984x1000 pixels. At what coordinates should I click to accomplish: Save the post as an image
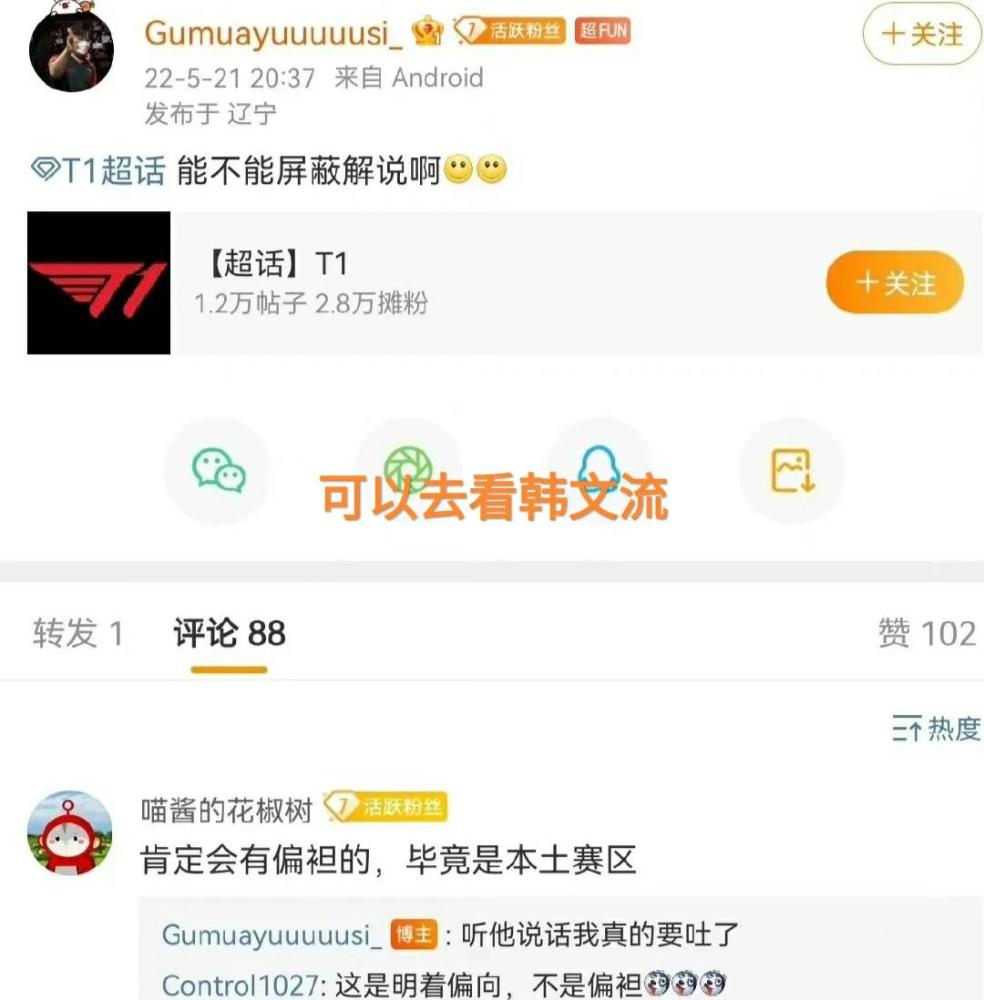point(791,469)
